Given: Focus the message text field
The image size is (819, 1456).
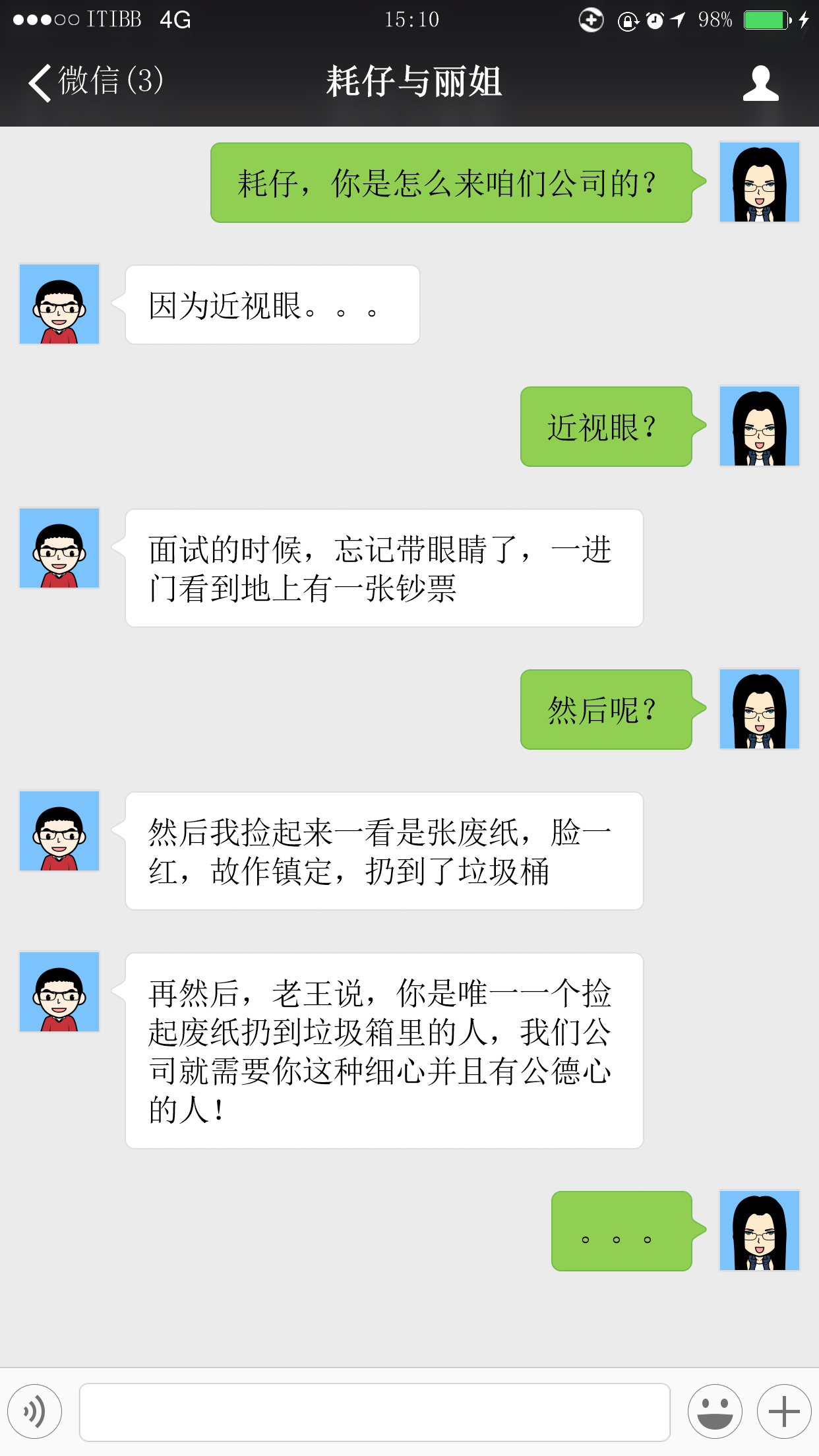Looking at the screenshot, I should pos(375,1412).
